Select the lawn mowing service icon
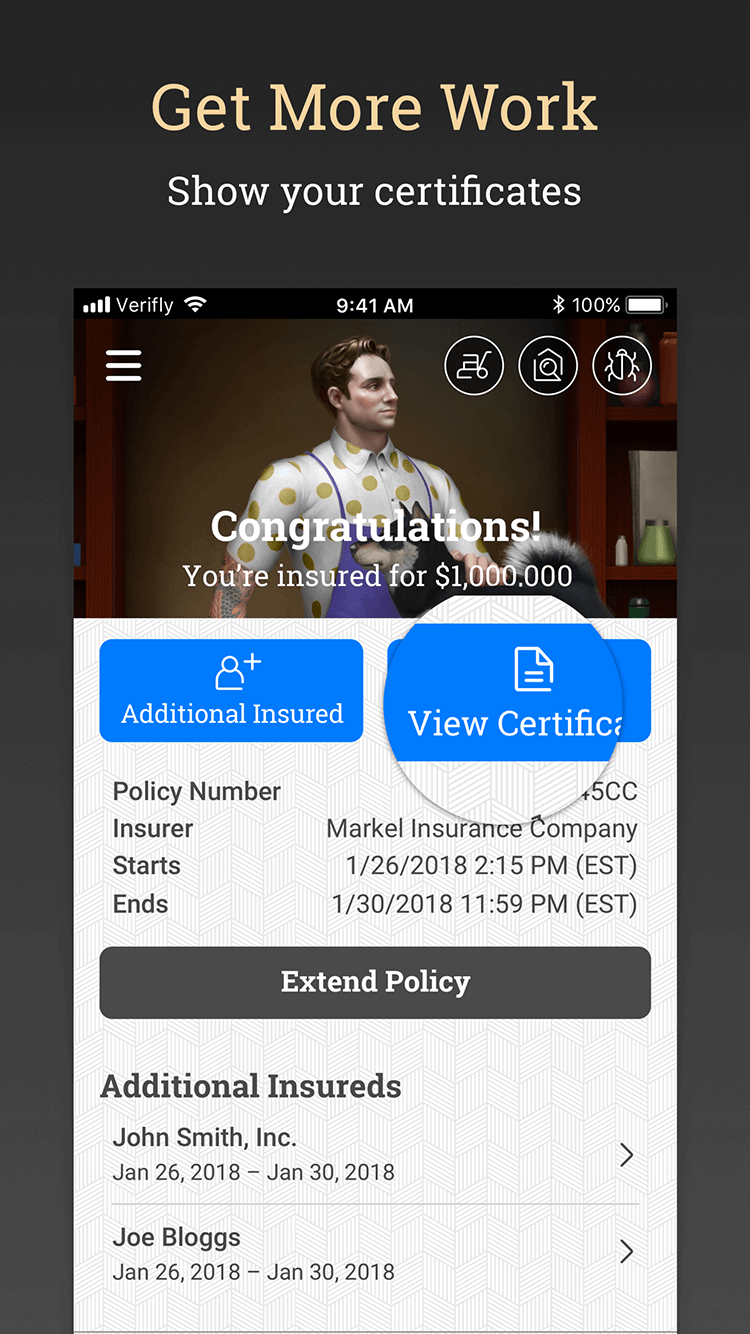This screenshot has height=1334, width=750. click(x=473, y=366)
